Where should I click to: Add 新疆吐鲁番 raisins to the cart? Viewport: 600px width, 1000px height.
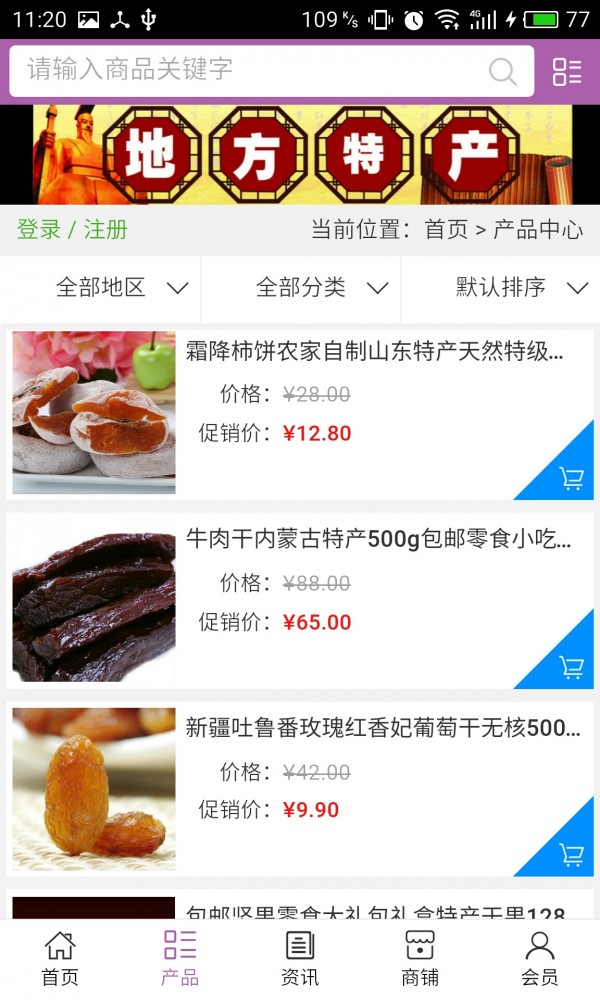tap(571, 855)
